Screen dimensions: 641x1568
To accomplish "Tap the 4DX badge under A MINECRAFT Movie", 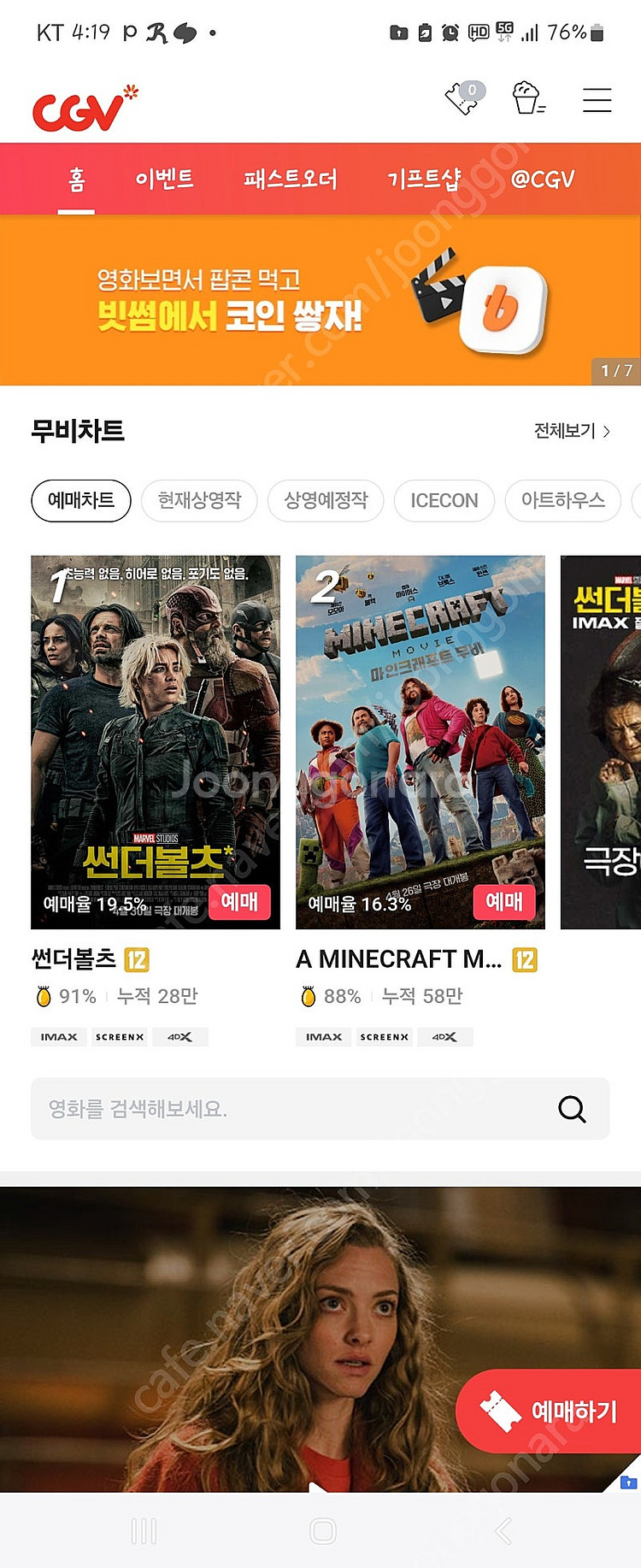I will [x=445, y=1036].
